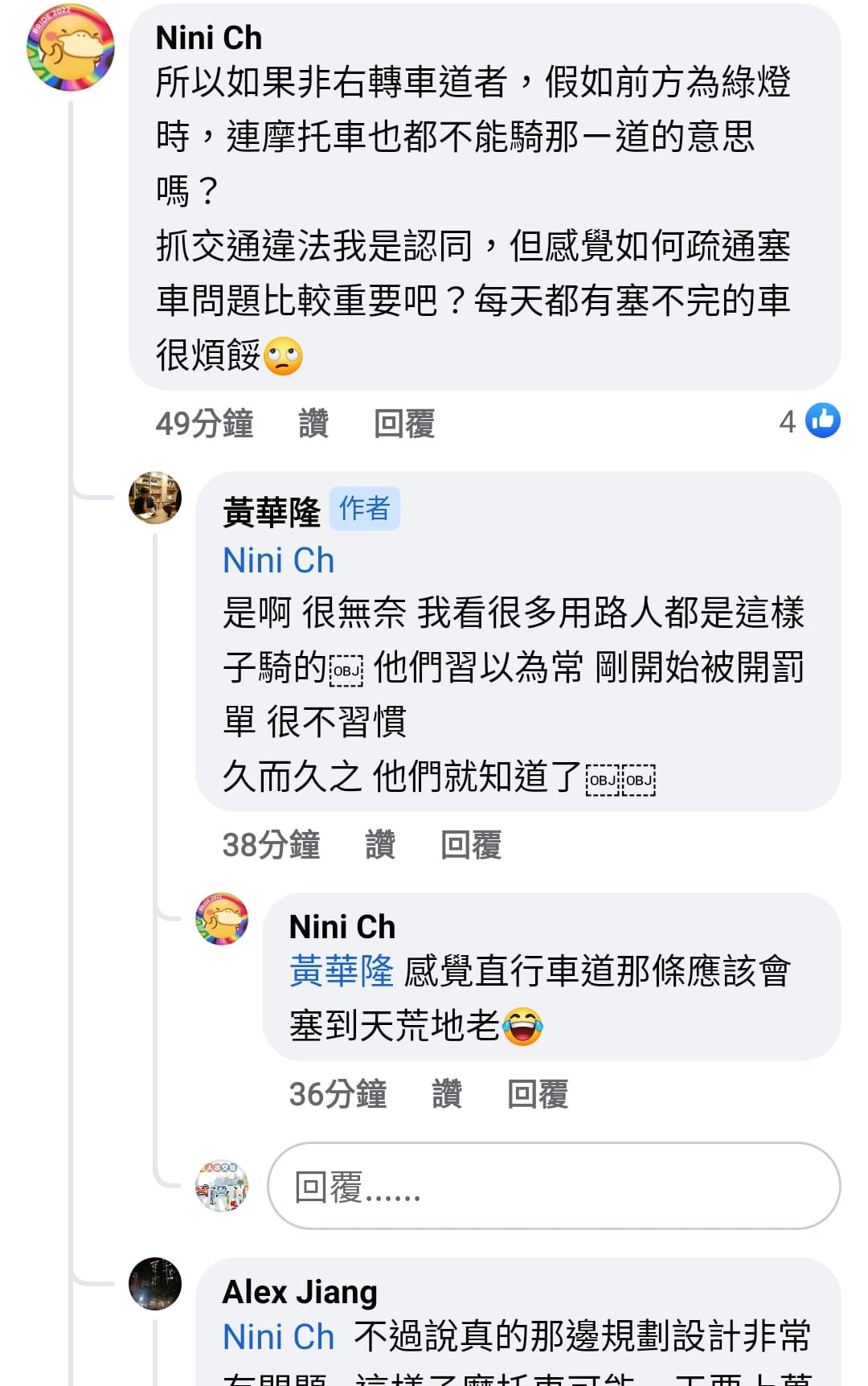Image resolution: width=868 pixels, height=1386 pixels.
Task: Like Nini Ch's 49-minute-old comment
Action: coord(313,423)
